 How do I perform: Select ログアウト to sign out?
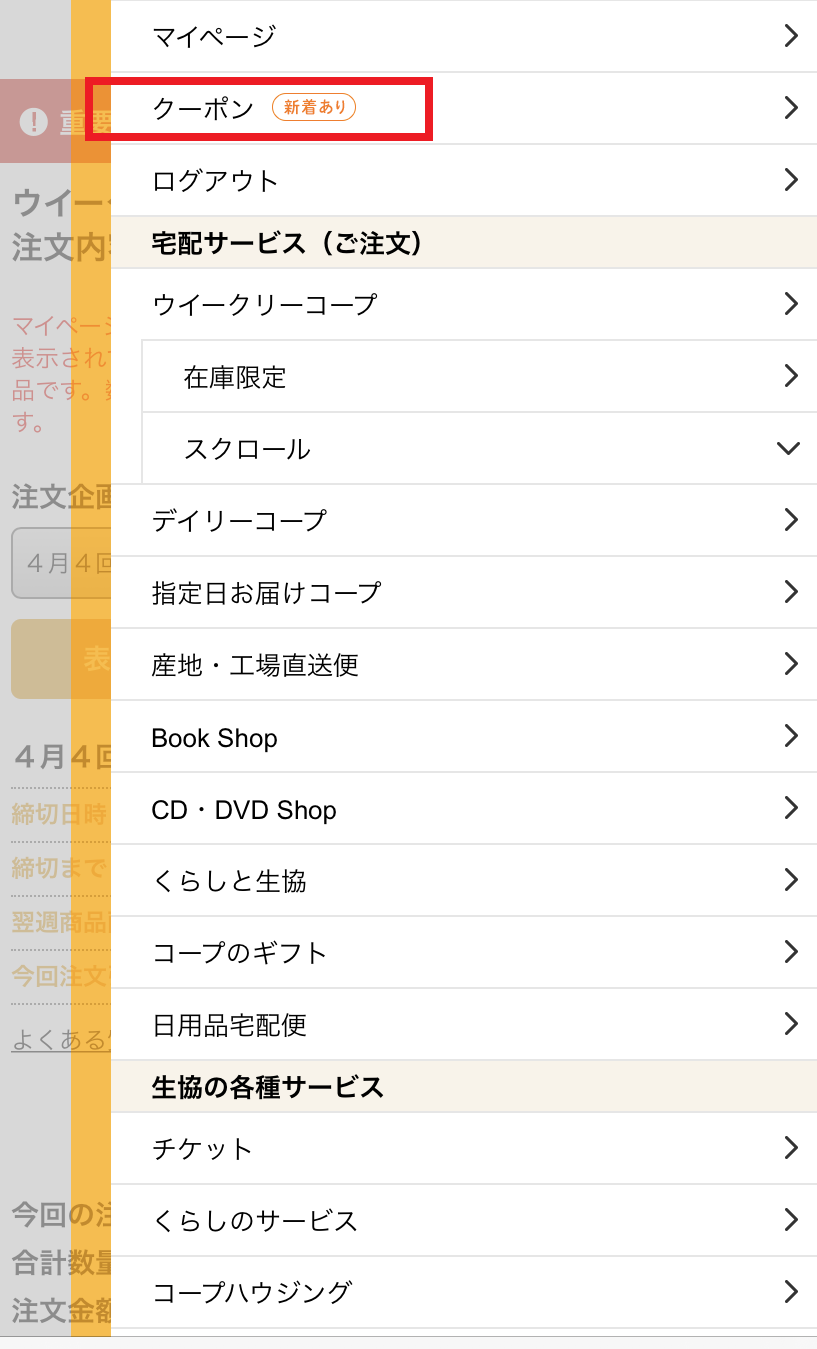click(x=464, y=180)
